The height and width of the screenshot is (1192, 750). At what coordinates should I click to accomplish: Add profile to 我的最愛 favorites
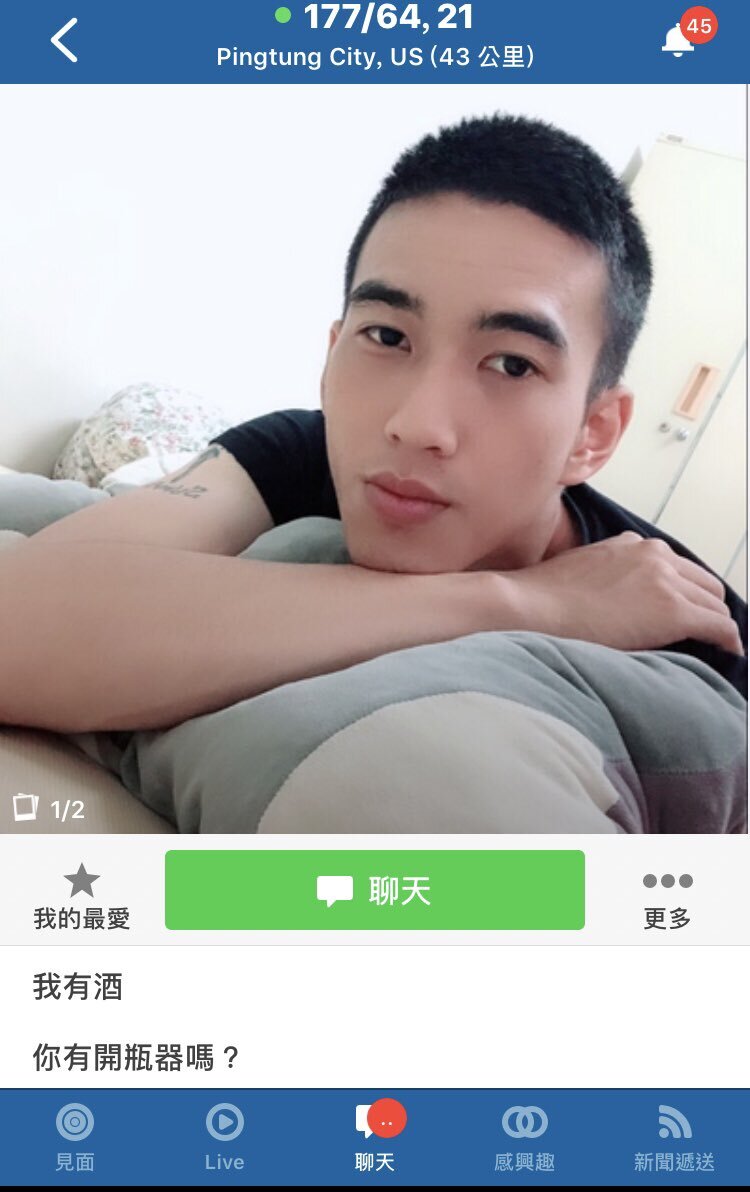(81, 897)
